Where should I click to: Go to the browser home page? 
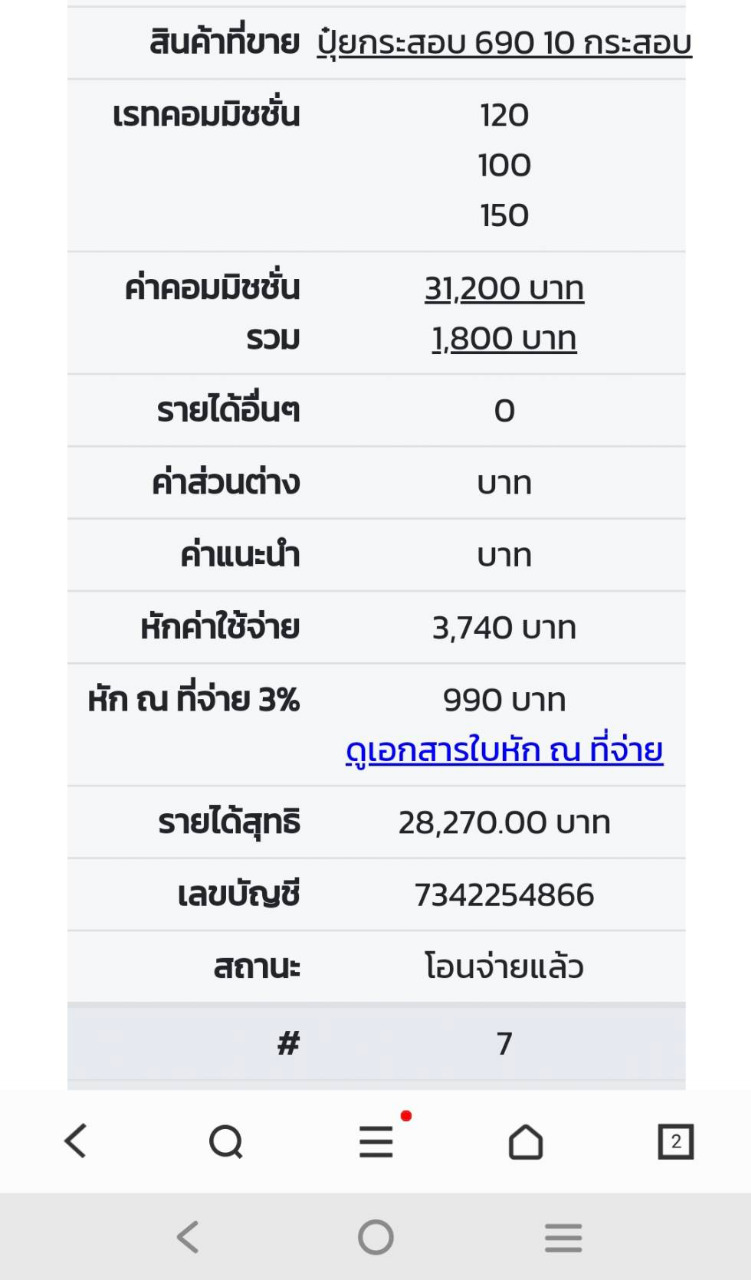[x=525, y=1141]
